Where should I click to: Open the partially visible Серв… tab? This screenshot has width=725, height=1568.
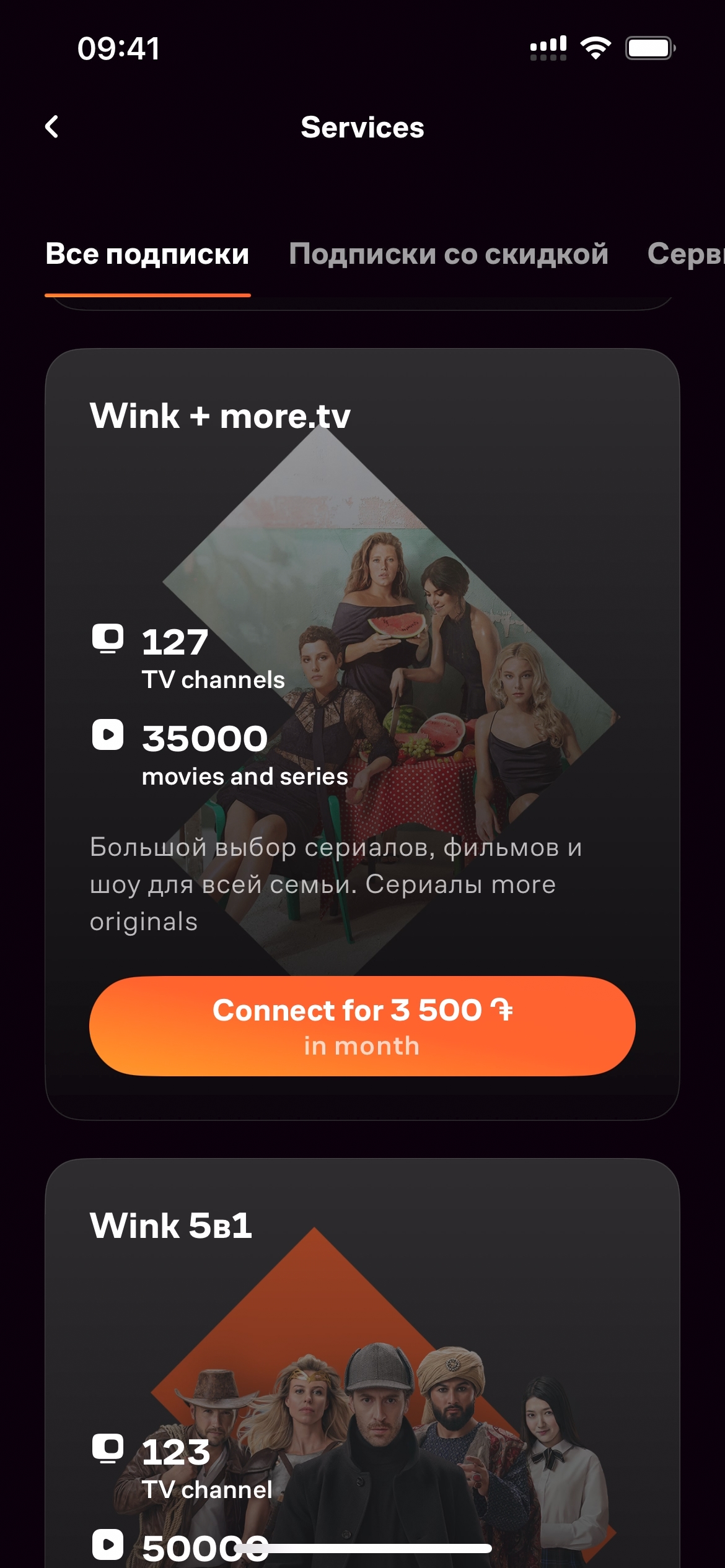tap(685, 255)
